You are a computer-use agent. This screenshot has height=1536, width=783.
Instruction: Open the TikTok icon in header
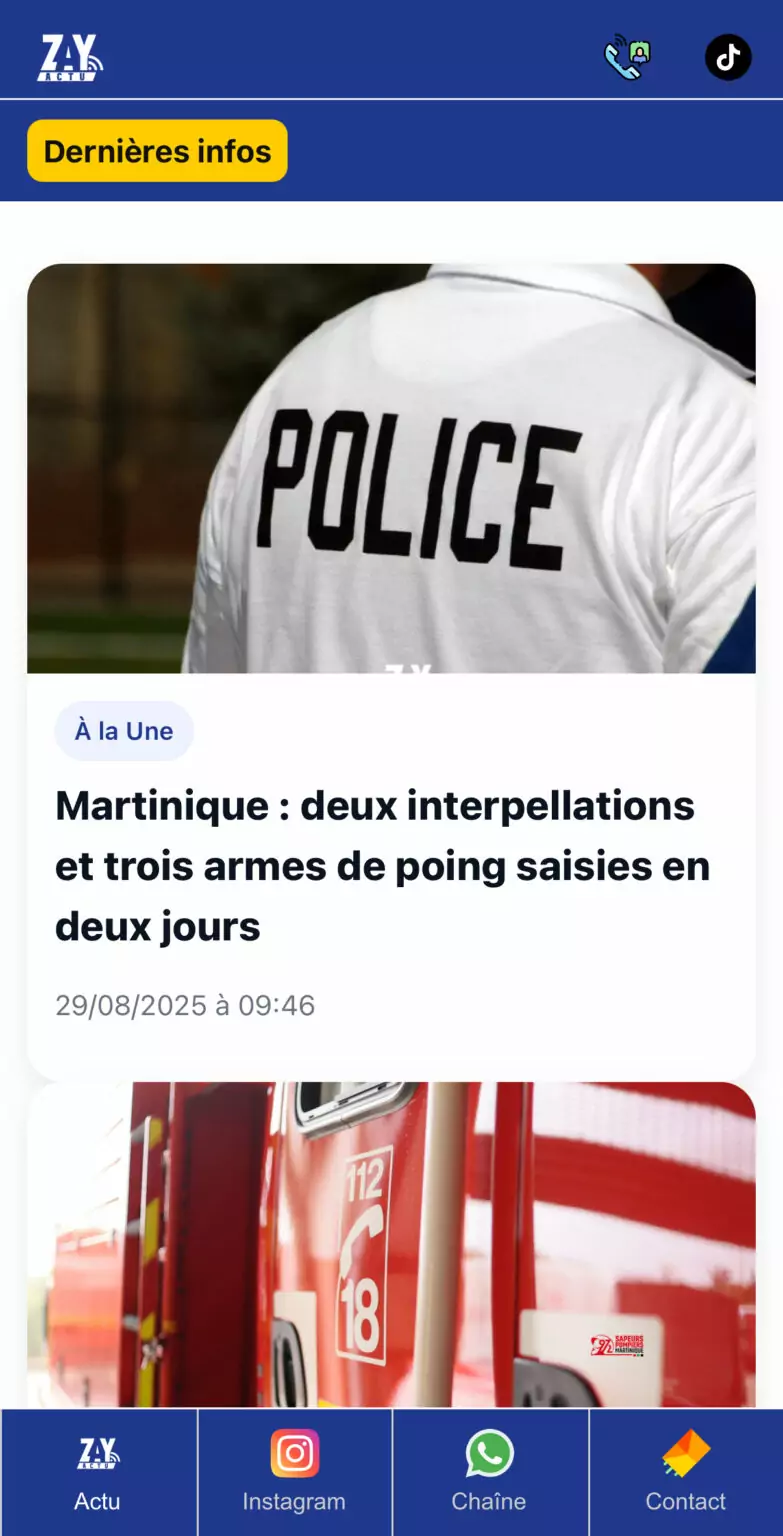728,57
